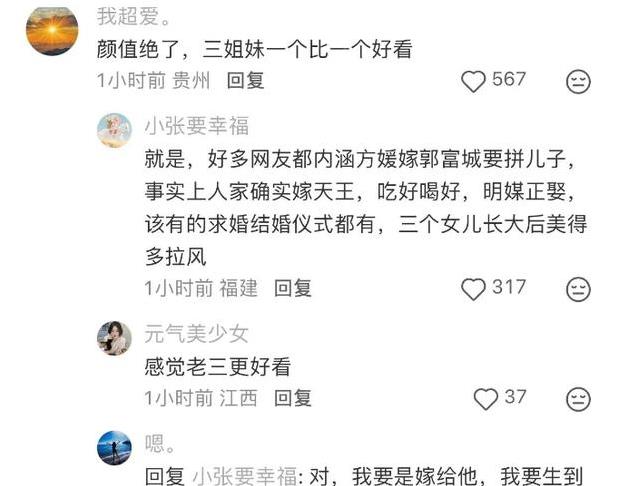Open 嗯。's profile avatar

click(x=114, y=446)
